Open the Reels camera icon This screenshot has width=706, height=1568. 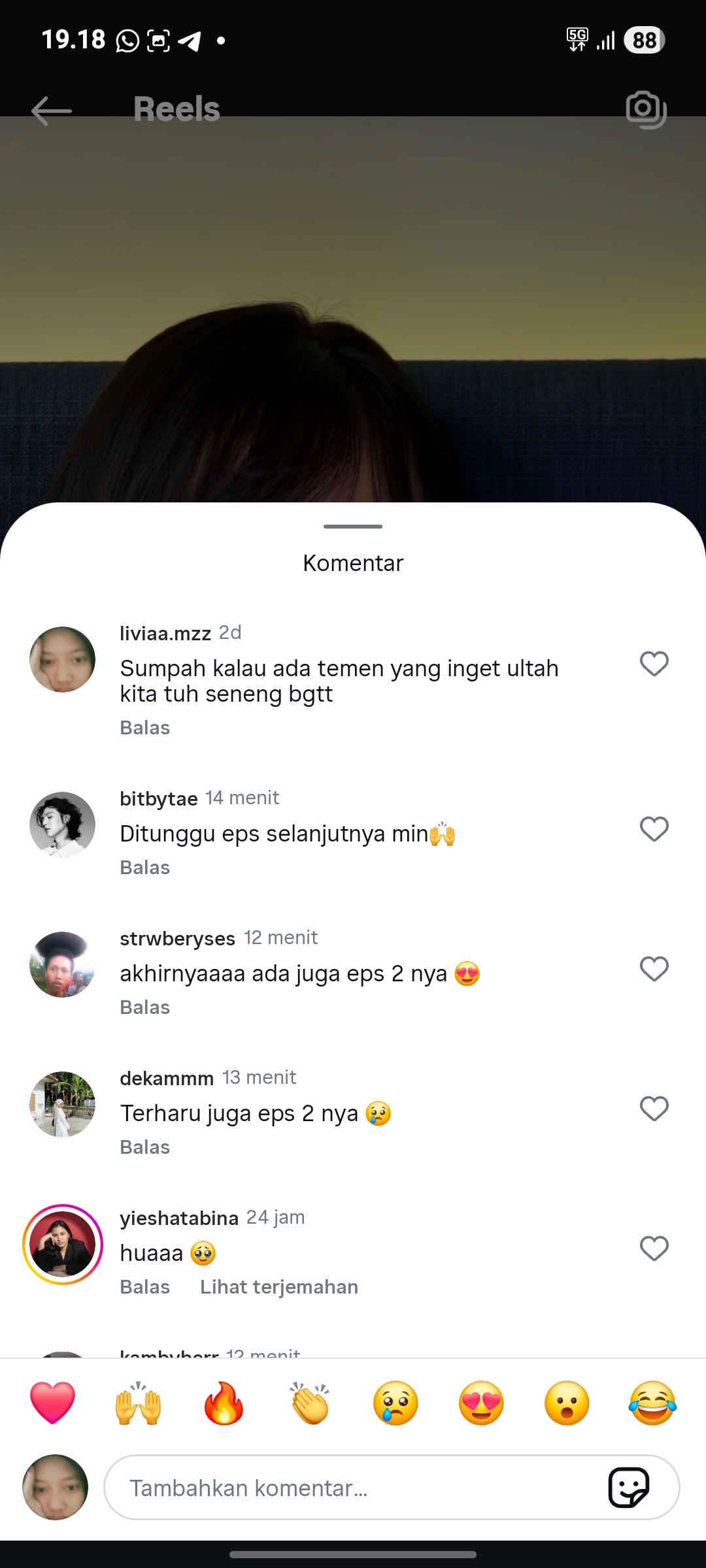coord(646,109)
